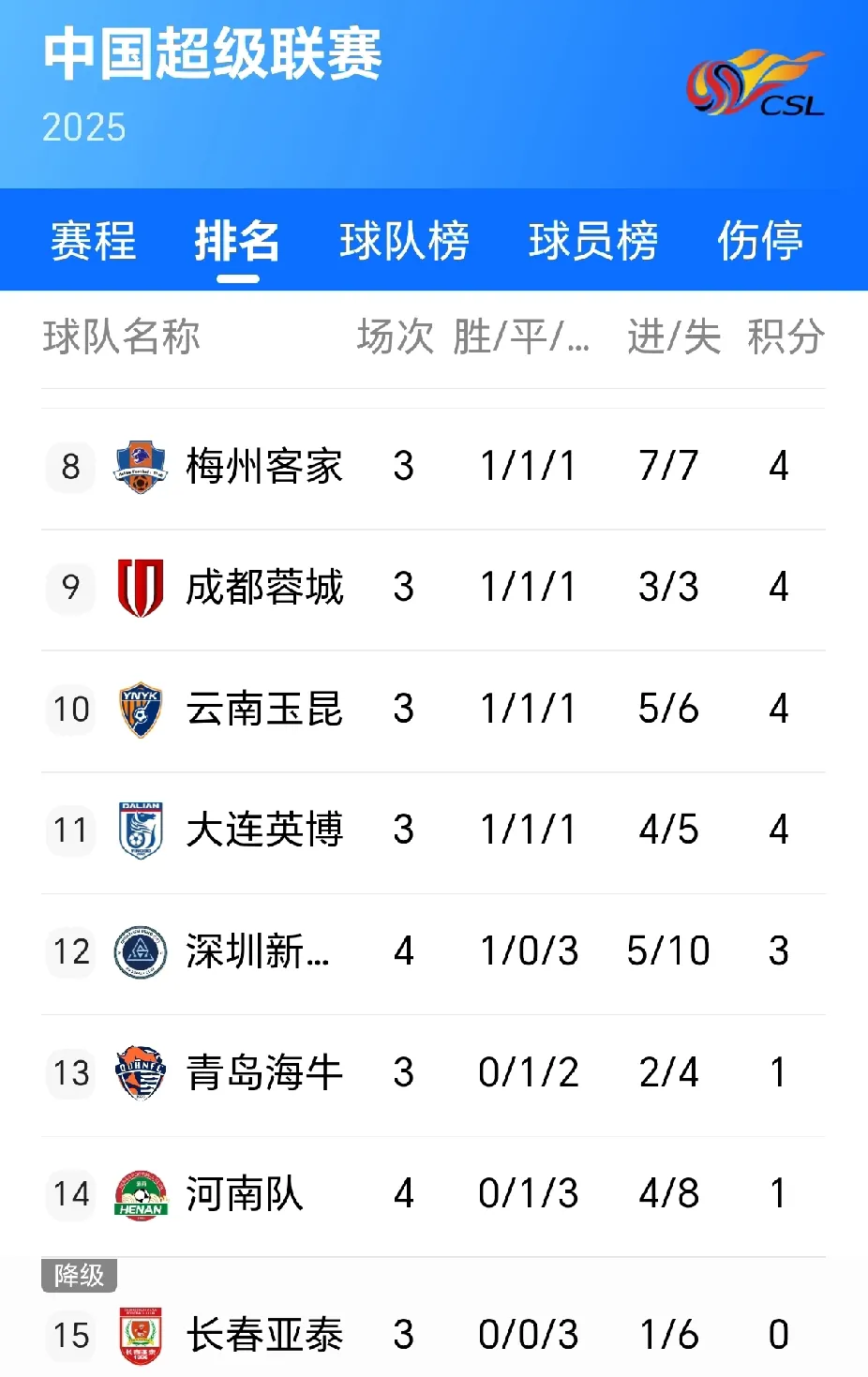Viewport: 868px width, 1377px height.
Task: Select the 青岛海牛 team badge
Action: (140, 1072)
